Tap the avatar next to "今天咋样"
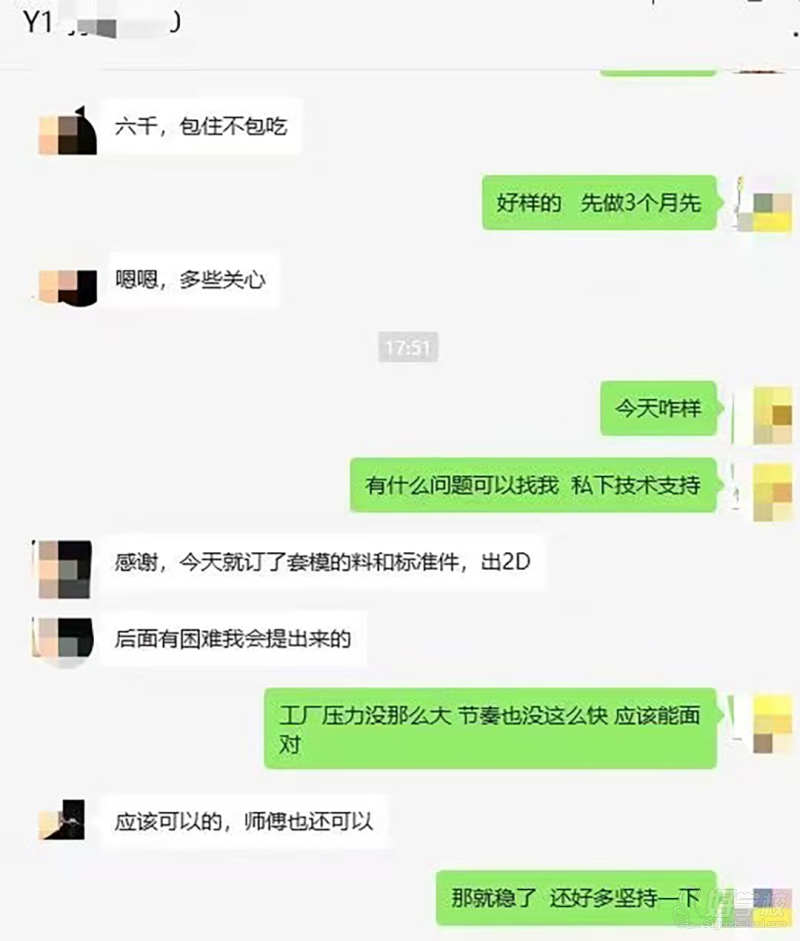800x941 pixels. click(x=769, y=410)
